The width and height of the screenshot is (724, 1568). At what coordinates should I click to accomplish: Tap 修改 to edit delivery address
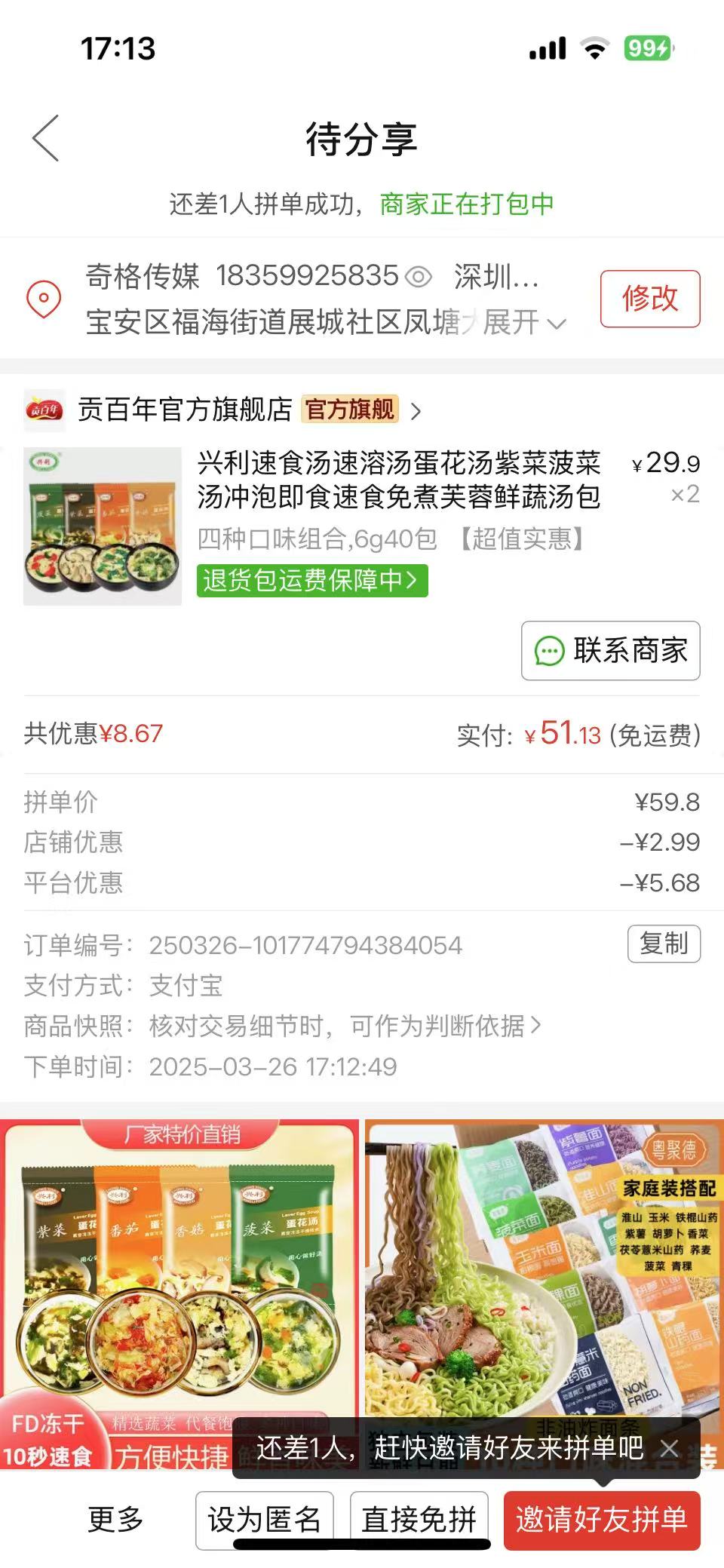649,299
